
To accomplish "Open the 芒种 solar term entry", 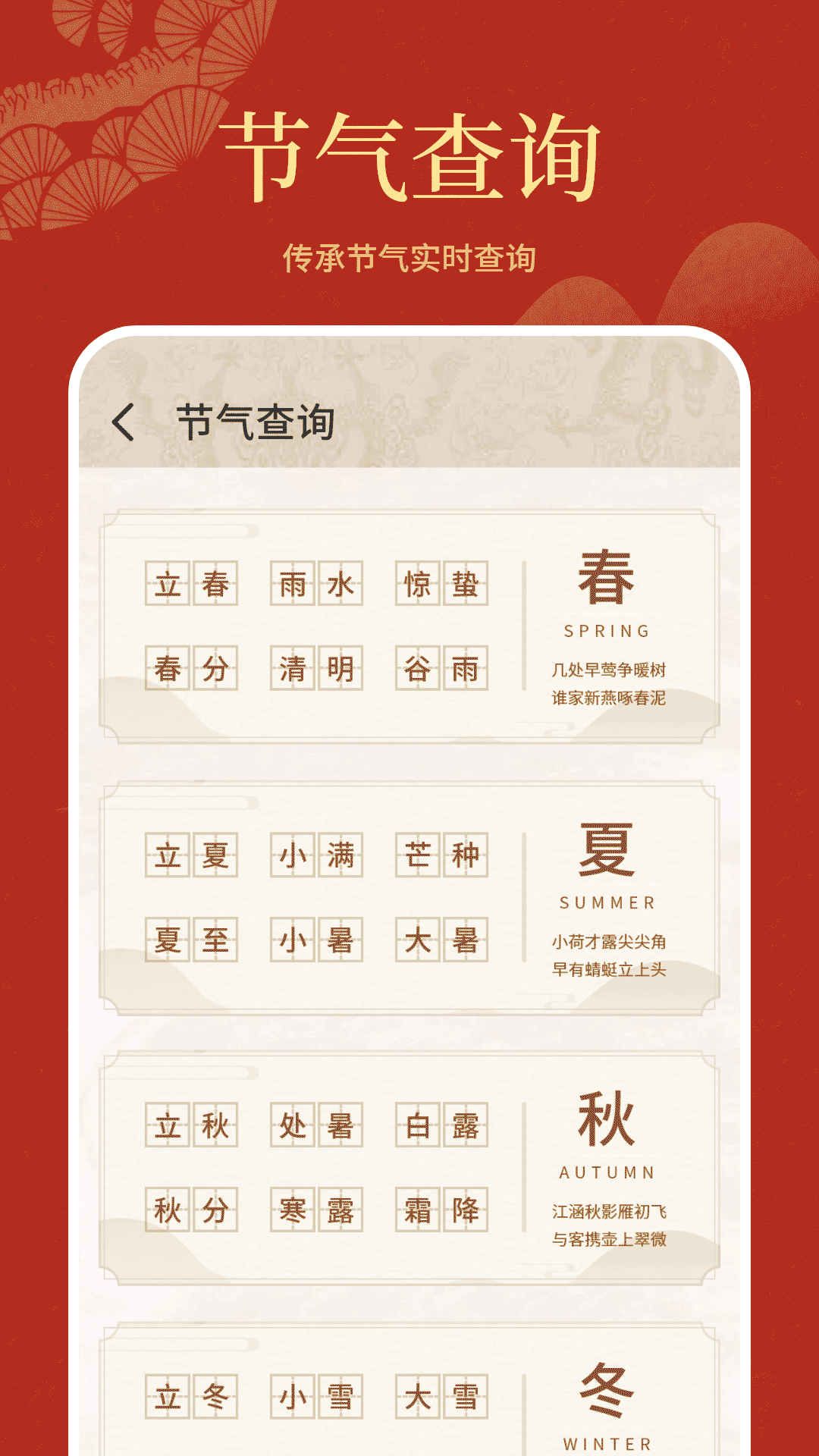I will click(441, 855).
